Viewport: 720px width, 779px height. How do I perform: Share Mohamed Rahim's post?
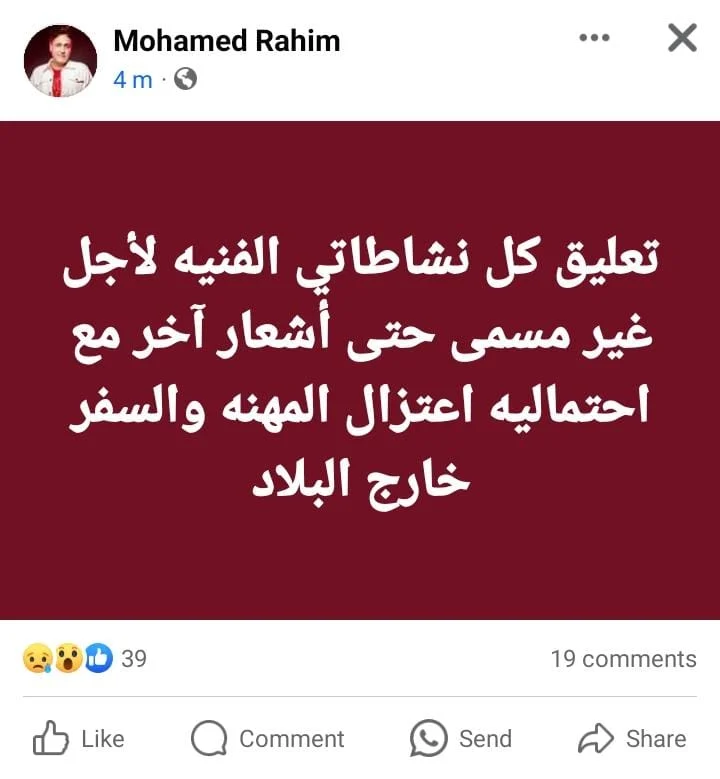(x=632, y=739)
